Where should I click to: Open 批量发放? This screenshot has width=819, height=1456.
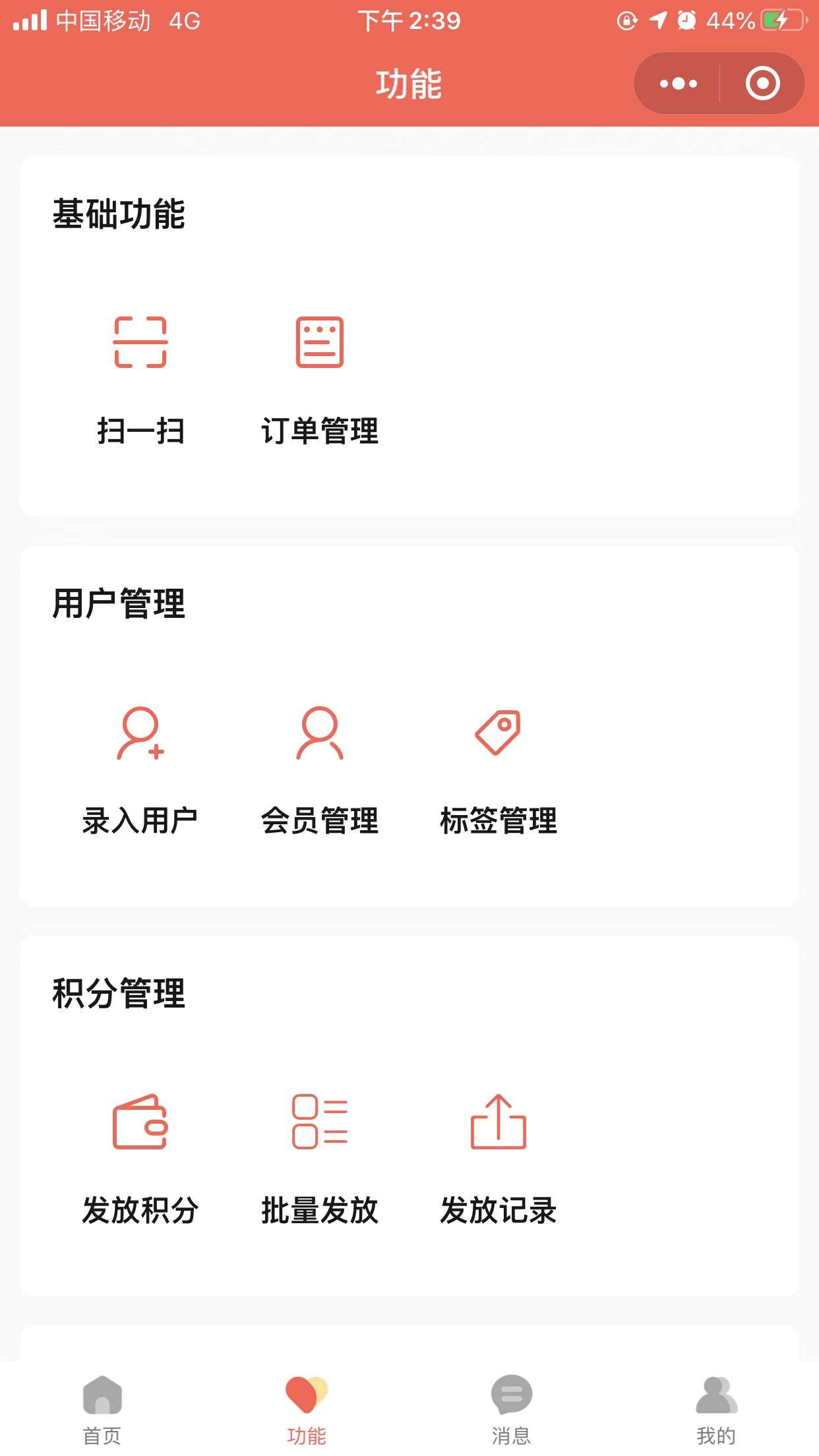(x=320, y=1159)
